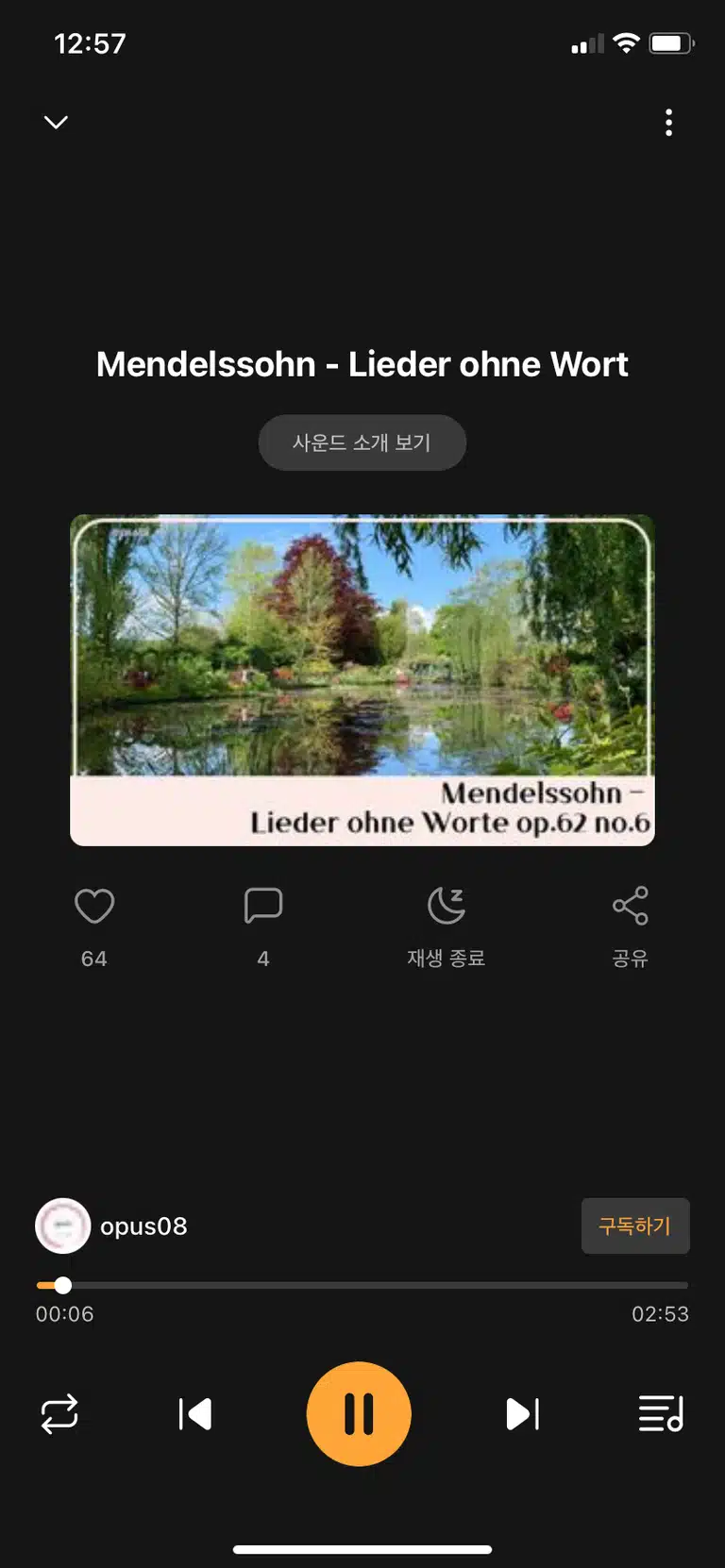Open the comments bubble icon
The height and width of the screenshot is (1568, 725).
[263, 906]
